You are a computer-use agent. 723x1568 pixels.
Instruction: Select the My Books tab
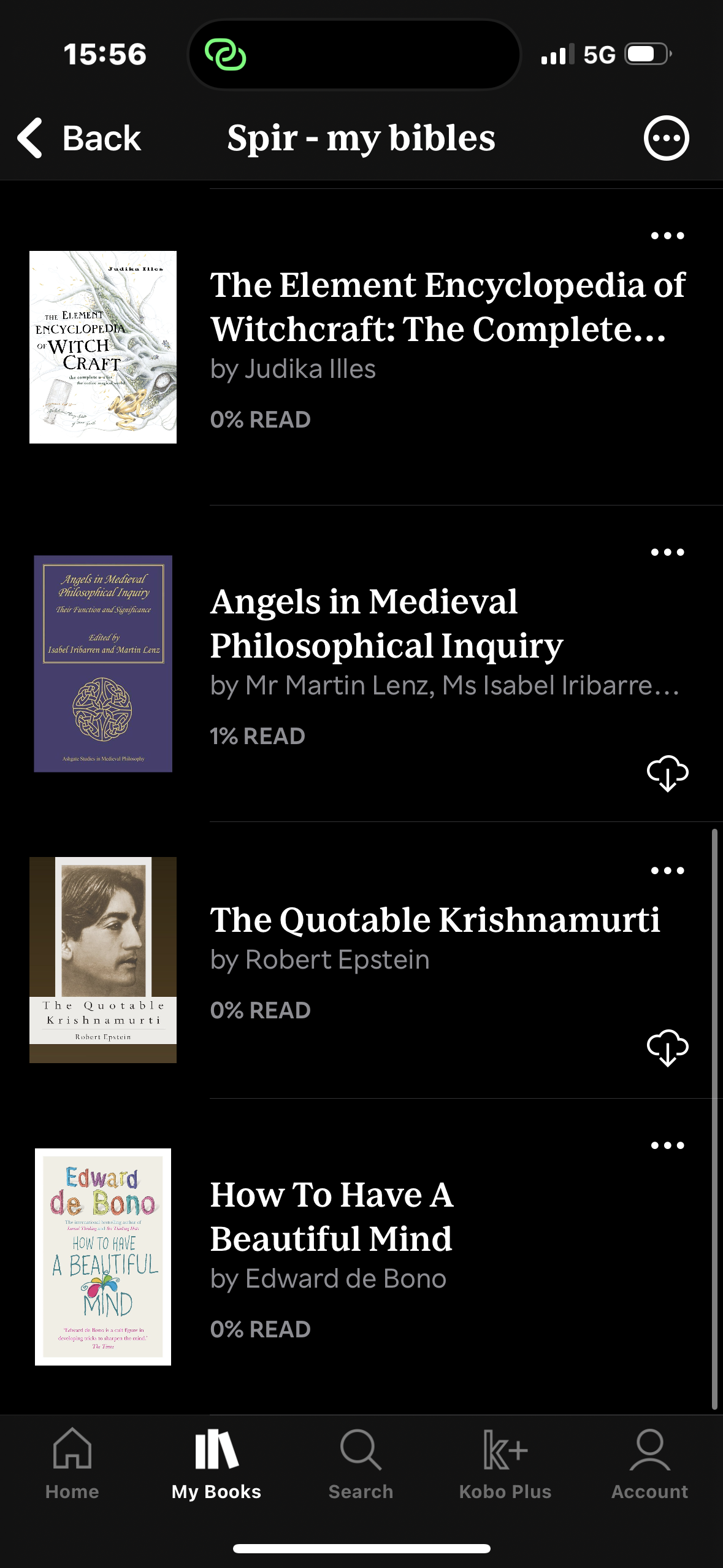[x=216, y=1465]
